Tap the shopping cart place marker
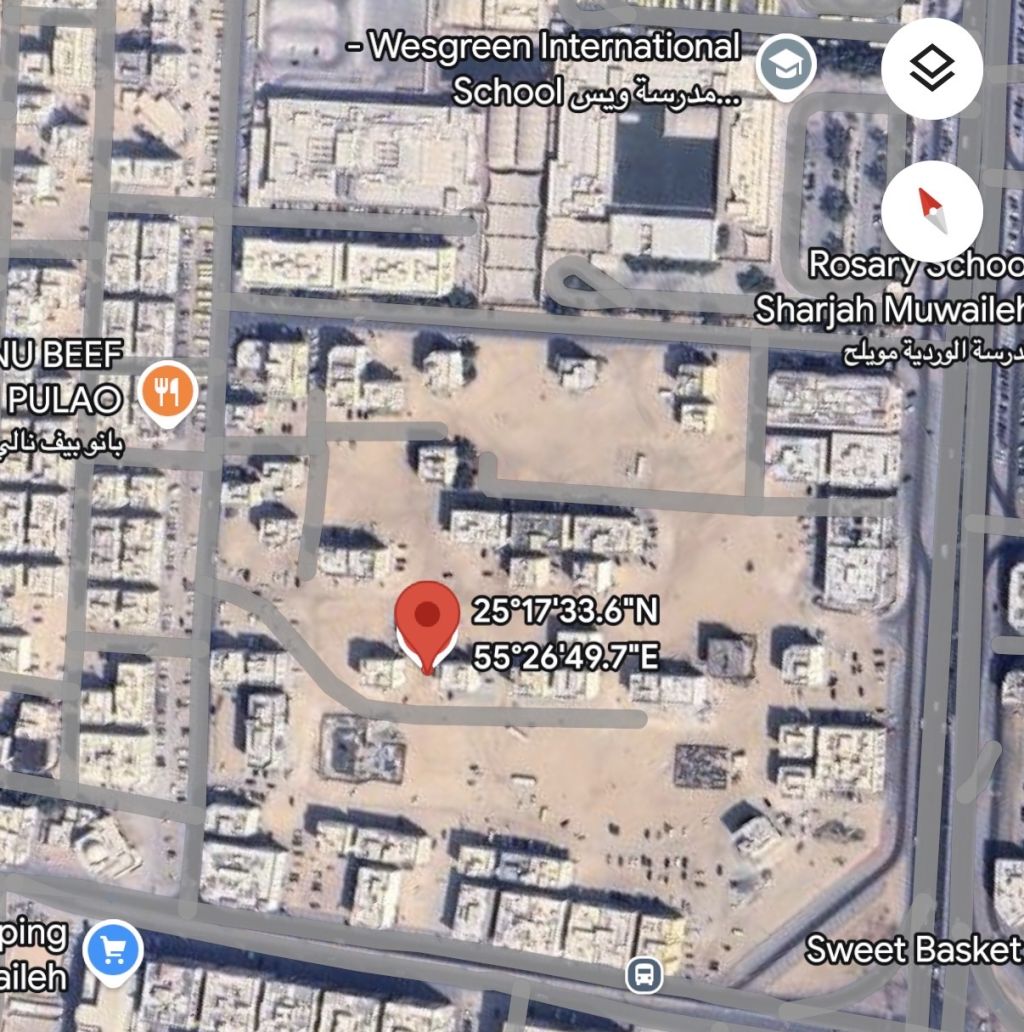1024x1032 pixels. point(111,951)
